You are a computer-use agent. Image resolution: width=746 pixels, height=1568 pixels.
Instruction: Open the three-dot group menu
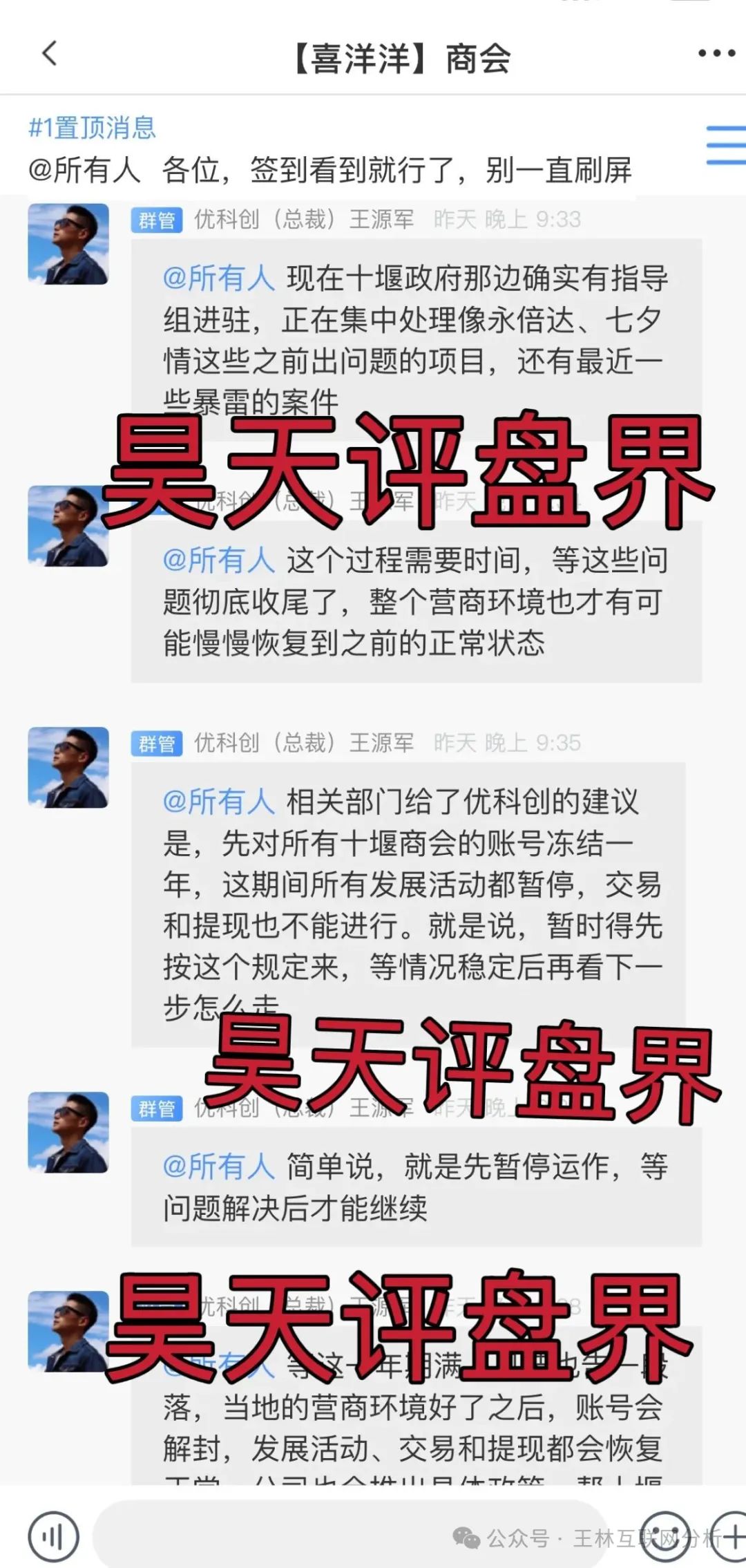coord(716,53)
